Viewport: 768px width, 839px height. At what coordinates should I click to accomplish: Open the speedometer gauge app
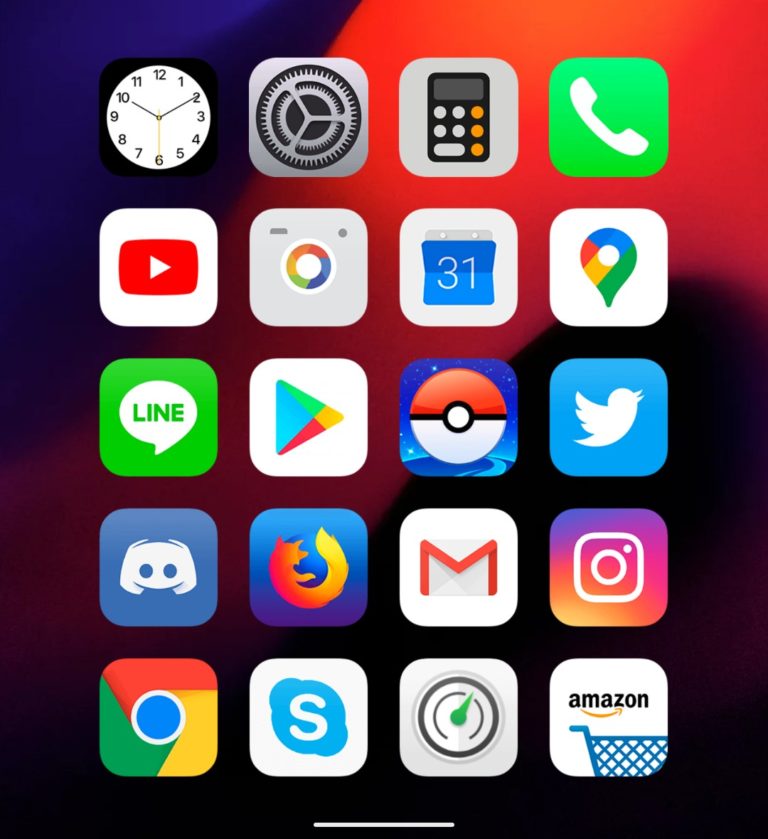pos(458,717)
